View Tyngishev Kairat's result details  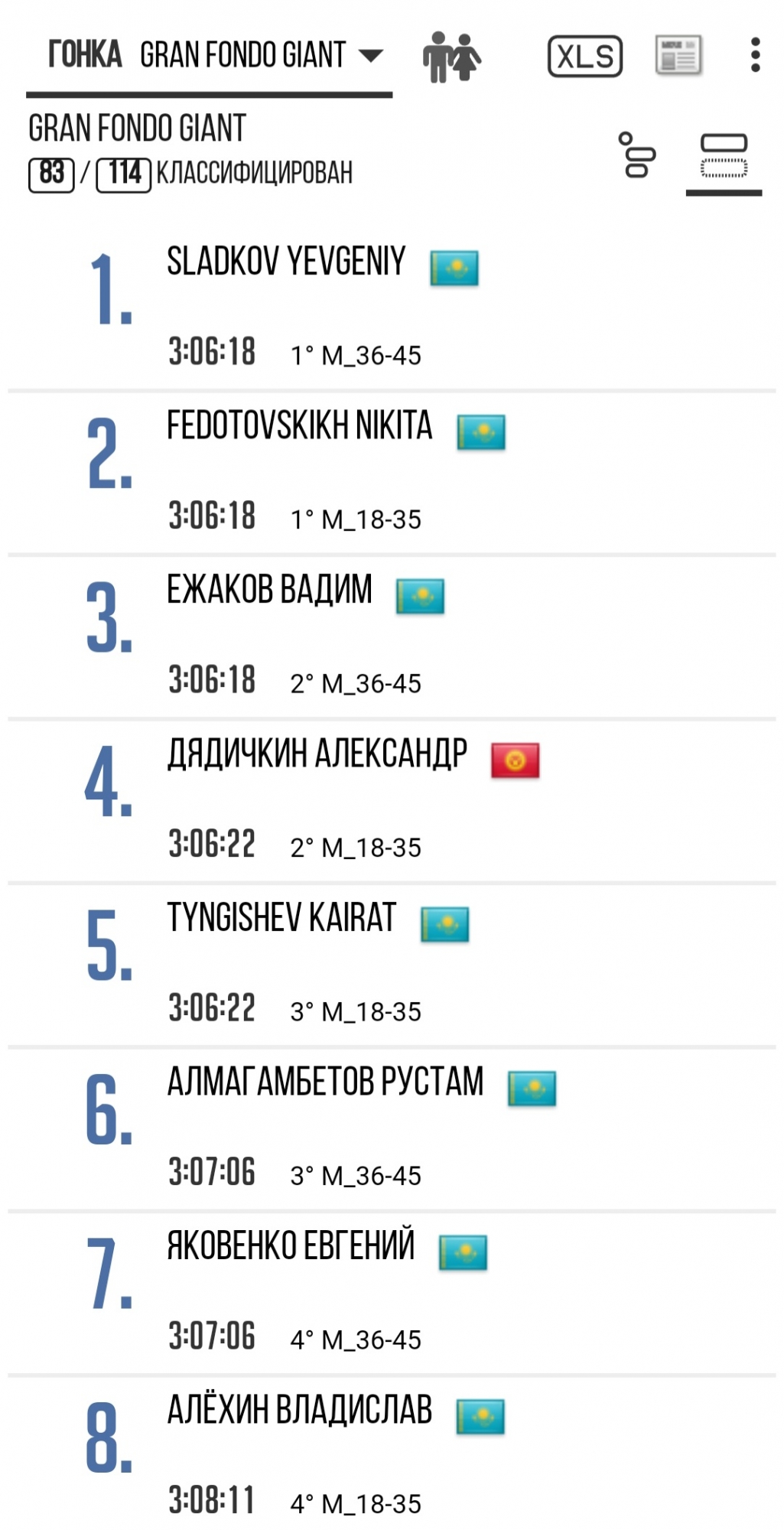[281, 918]
